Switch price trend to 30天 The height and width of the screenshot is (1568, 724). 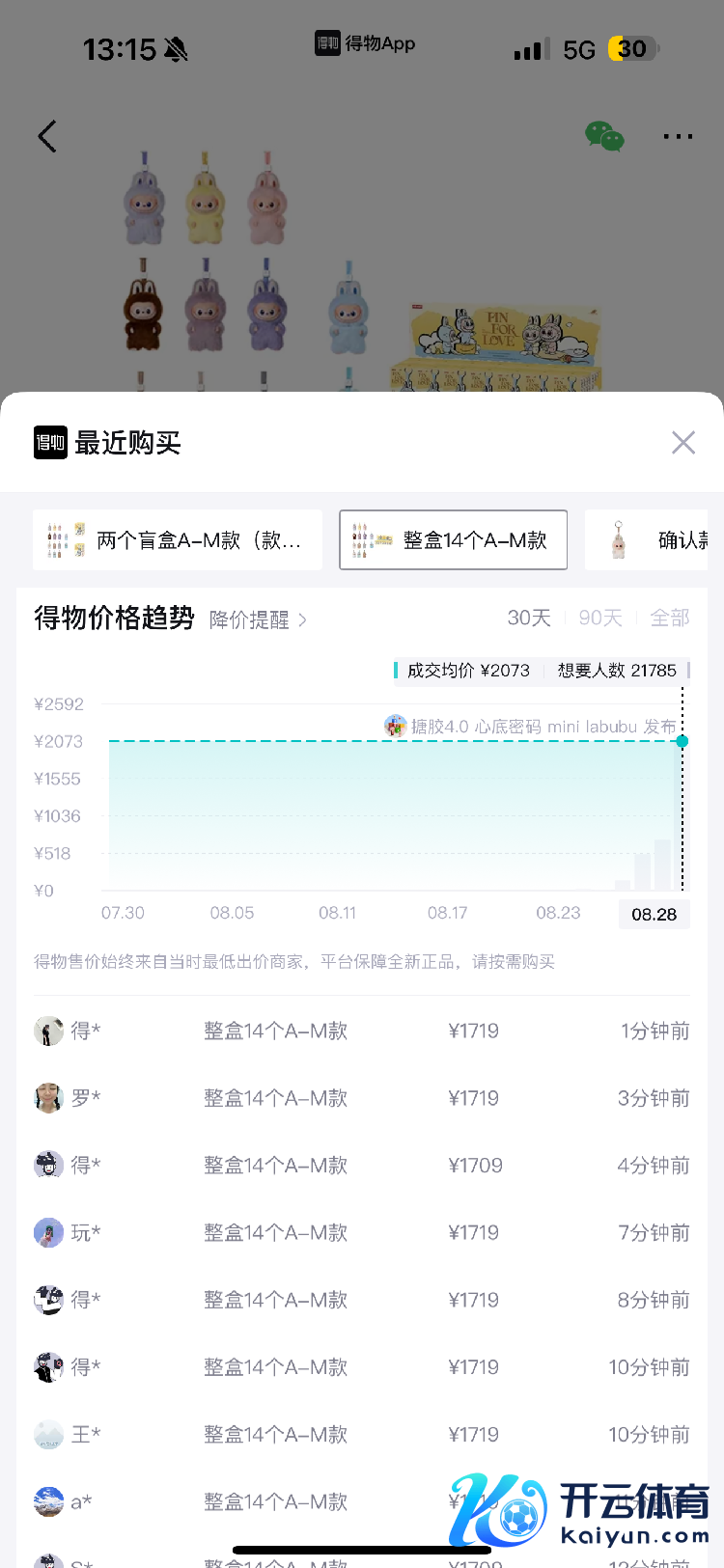(529, 618)
